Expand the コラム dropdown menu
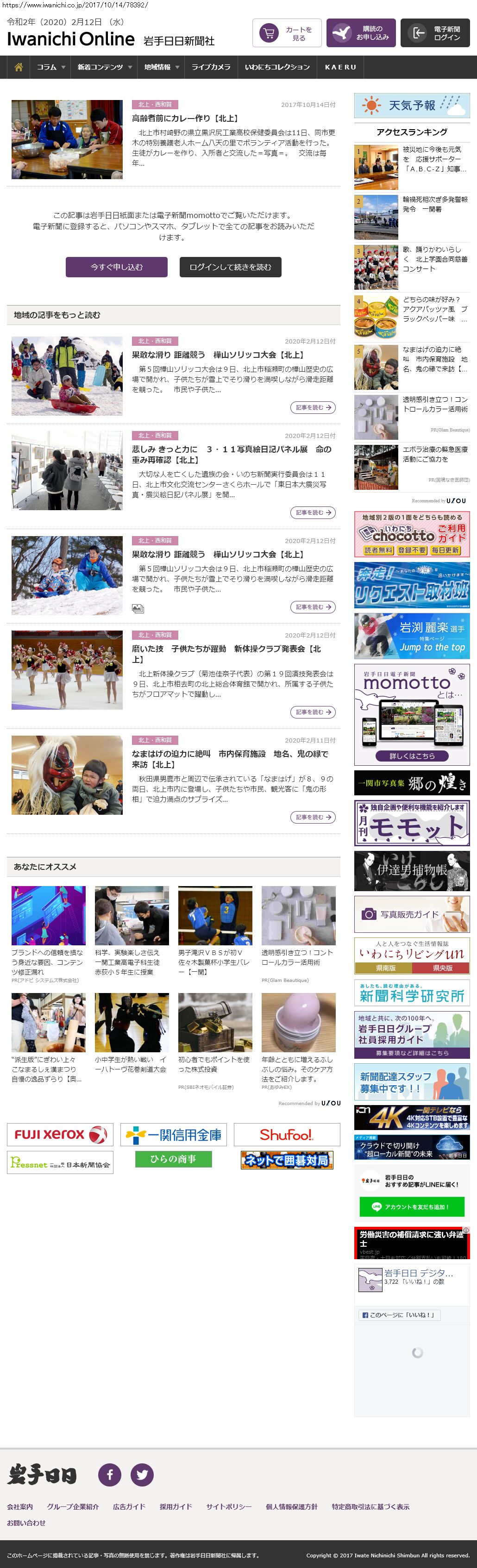The height and width of the screenshot is (1568, 477). (x=50, y=67)
